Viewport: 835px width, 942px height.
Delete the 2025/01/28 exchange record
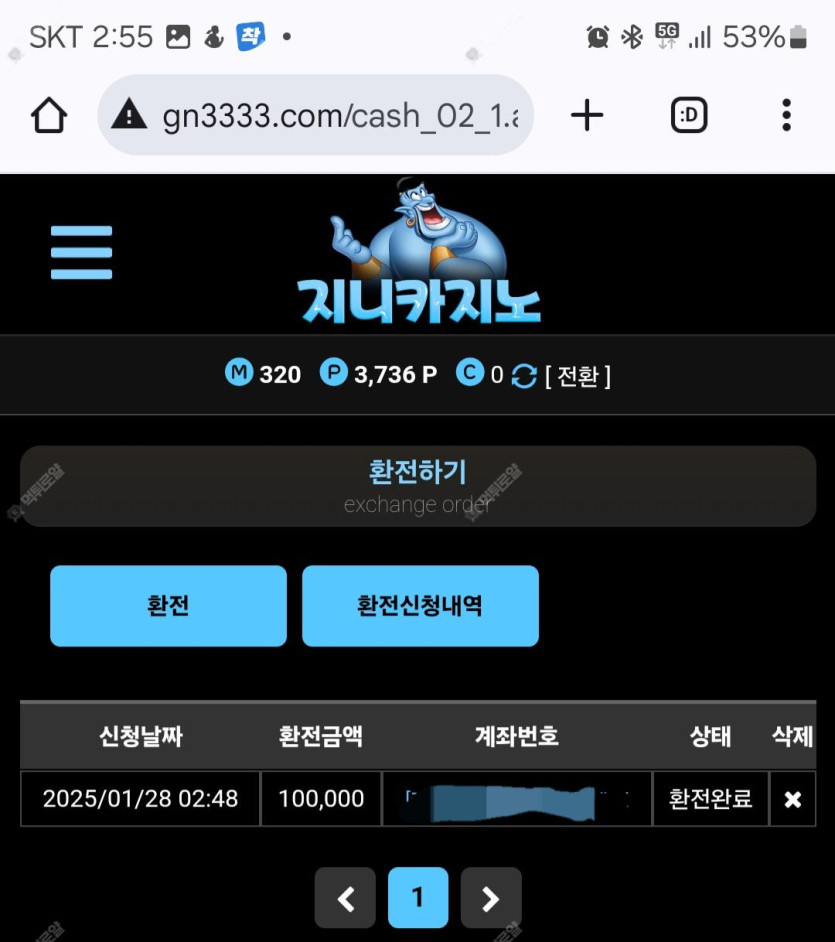pos(792,799)
